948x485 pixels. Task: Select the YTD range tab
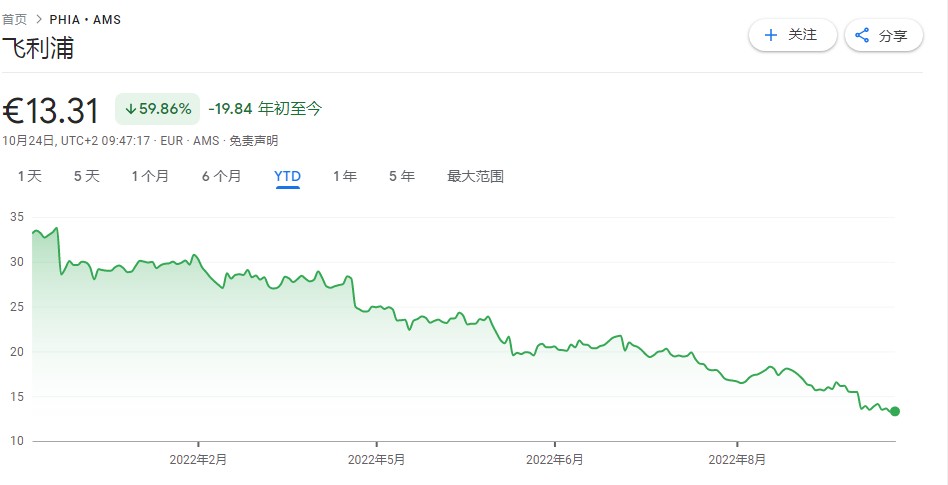(288, 176)
